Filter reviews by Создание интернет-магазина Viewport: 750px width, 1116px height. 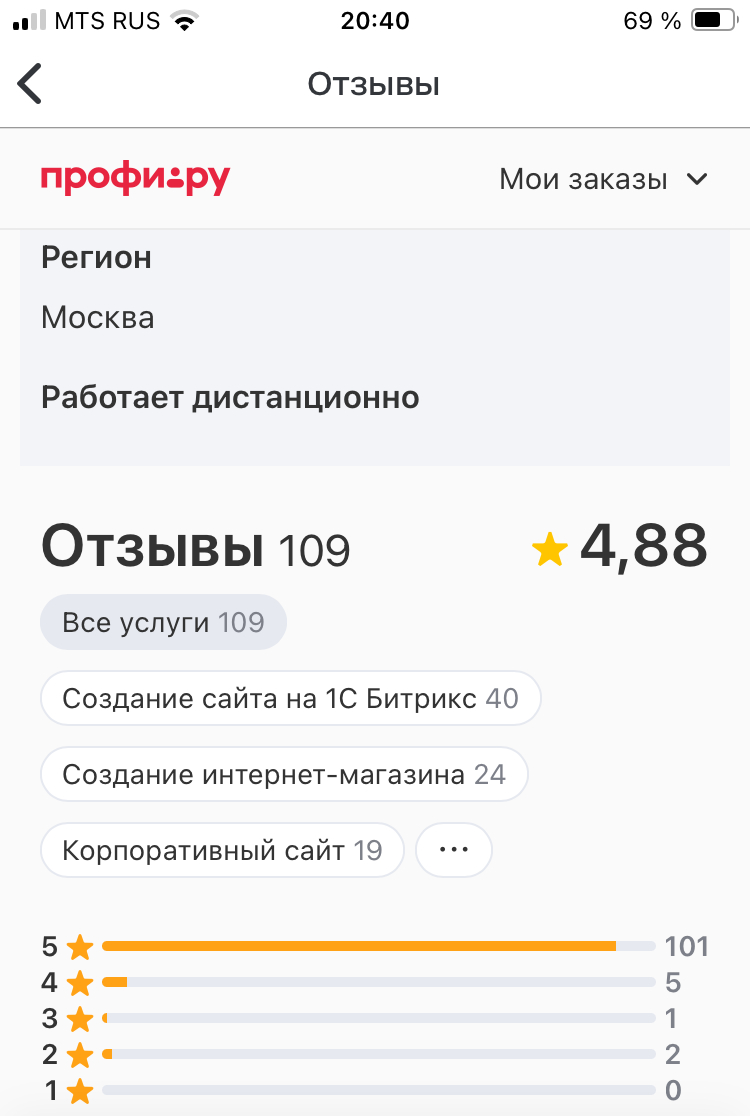point(283,774)
